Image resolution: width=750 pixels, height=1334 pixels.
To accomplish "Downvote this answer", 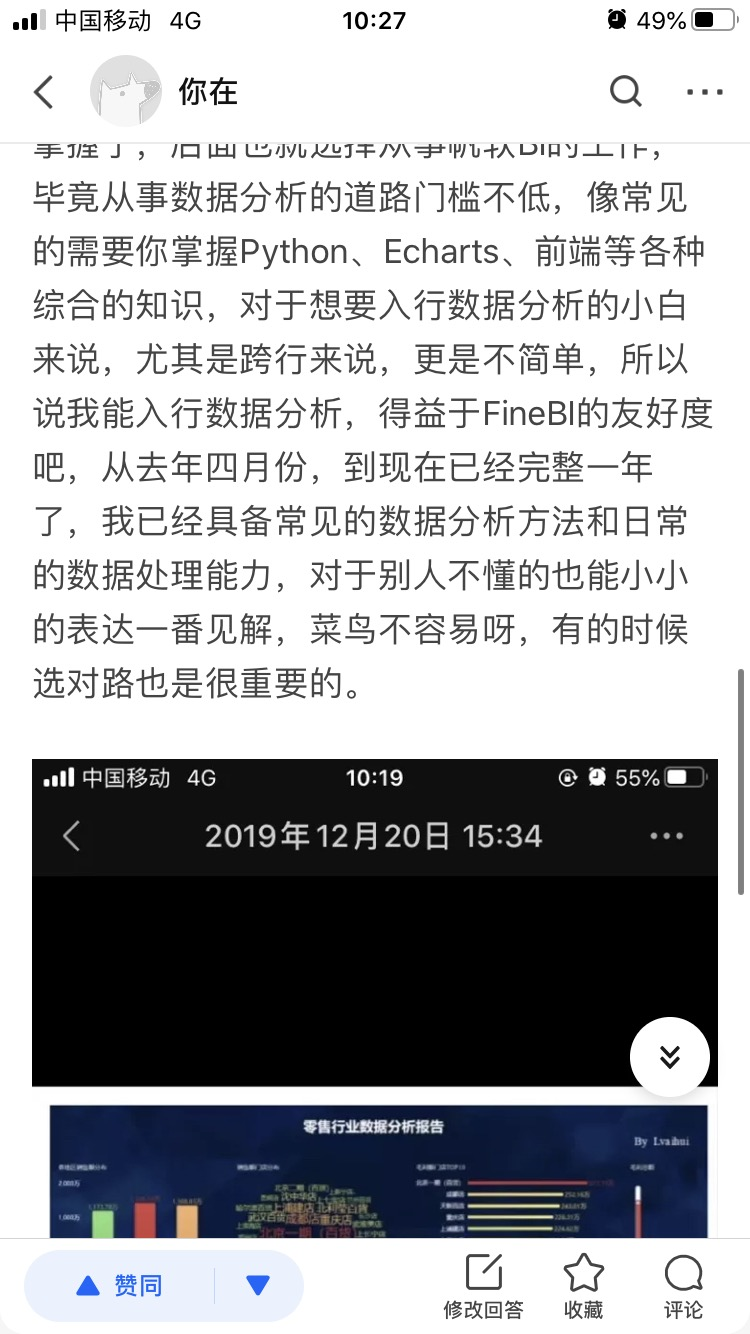I will 258,1285.
